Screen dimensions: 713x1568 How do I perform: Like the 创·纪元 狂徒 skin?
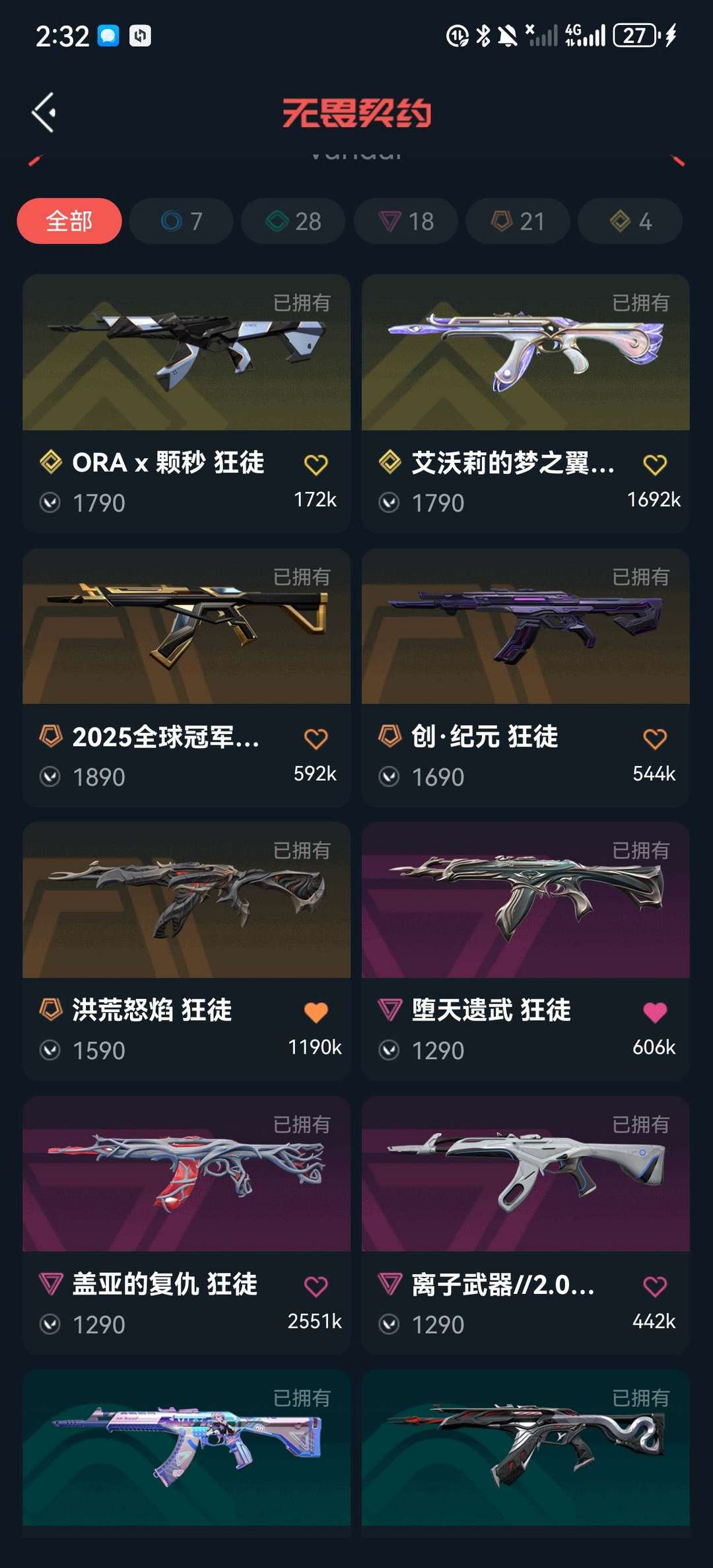654,739
